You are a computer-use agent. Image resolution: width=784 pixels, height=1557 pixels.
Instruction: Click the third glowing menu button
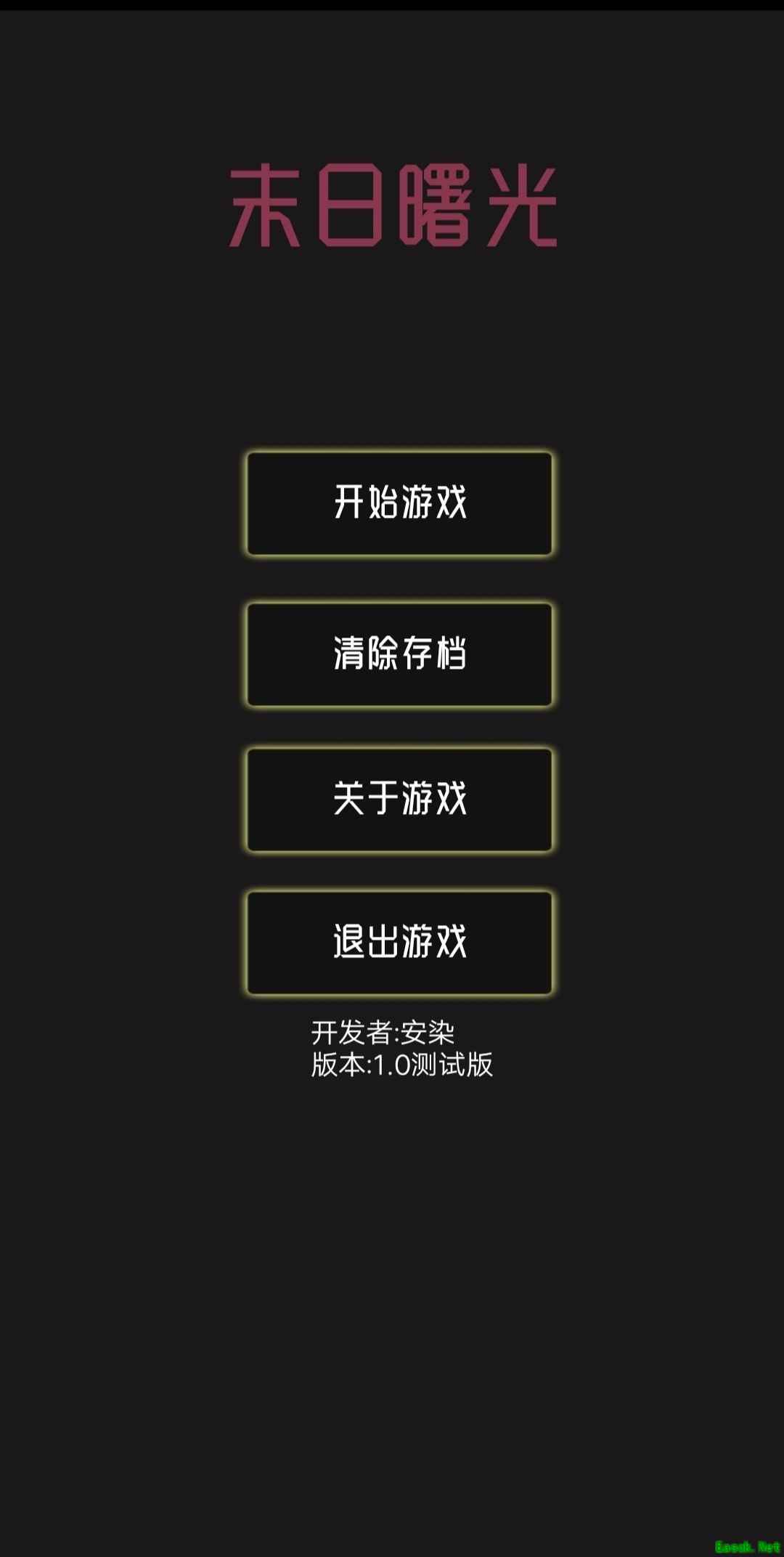[x=399, y=799]
